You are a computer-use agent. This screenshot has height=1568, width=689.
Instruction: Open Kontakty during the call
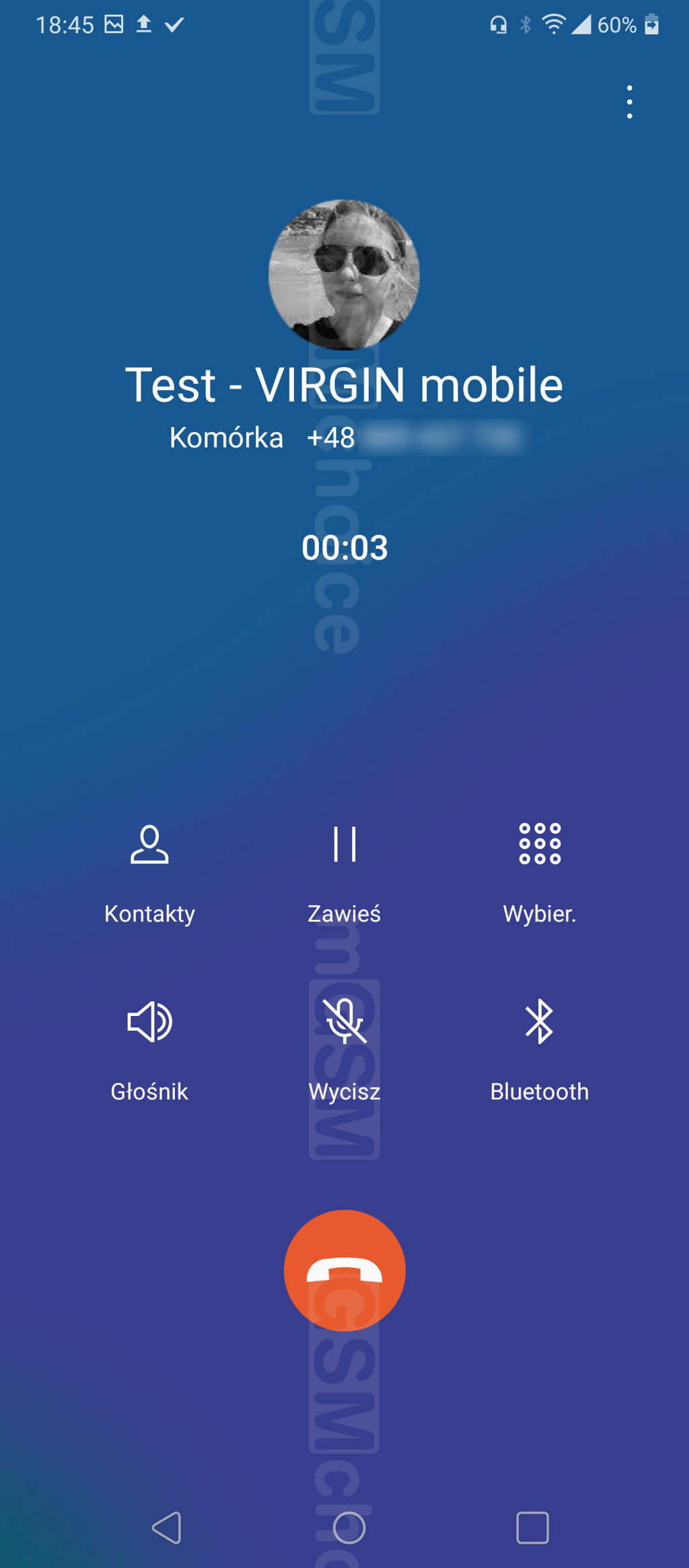click(x=149, y=873)
